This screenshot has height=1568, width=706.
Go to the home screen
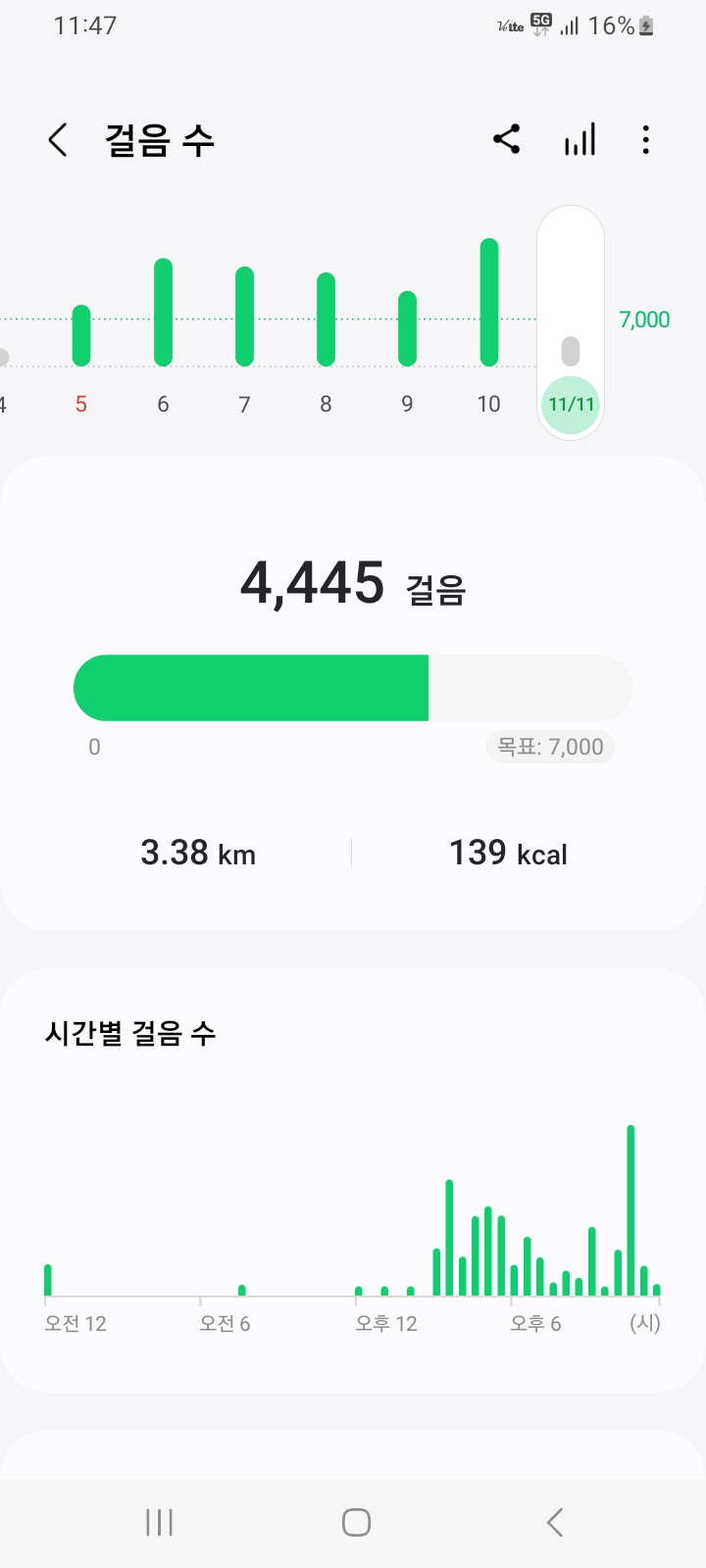point(356,1522)
